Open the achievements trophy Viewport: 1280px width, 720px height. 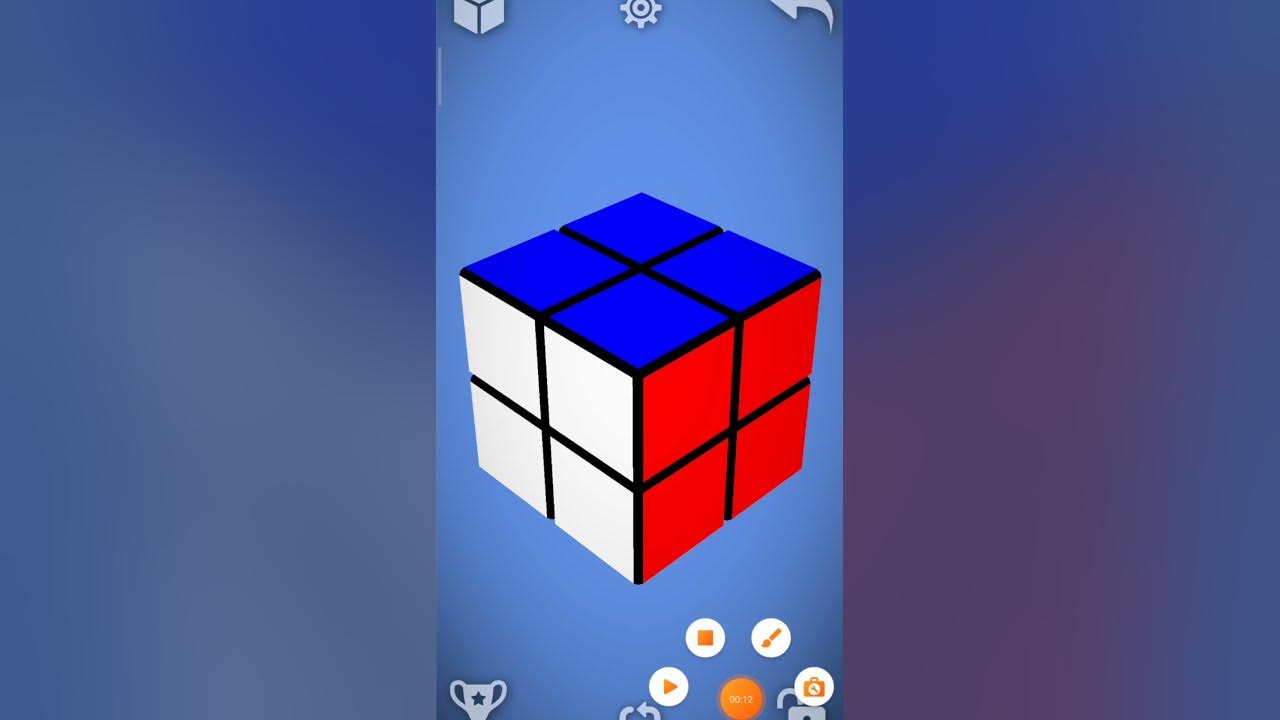click(478, 699)
